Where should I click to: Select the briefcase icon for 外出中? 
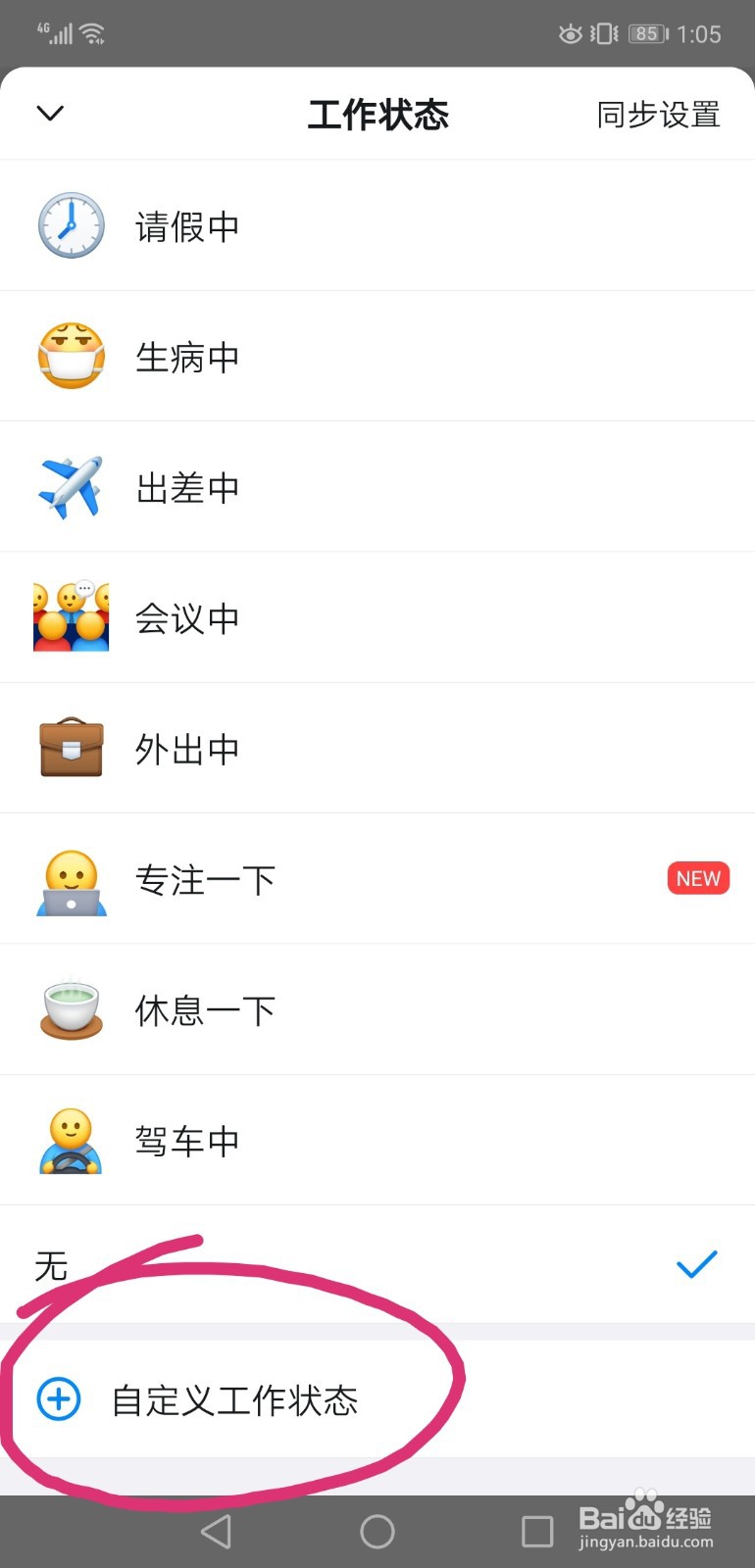click(x=71, y=748)
